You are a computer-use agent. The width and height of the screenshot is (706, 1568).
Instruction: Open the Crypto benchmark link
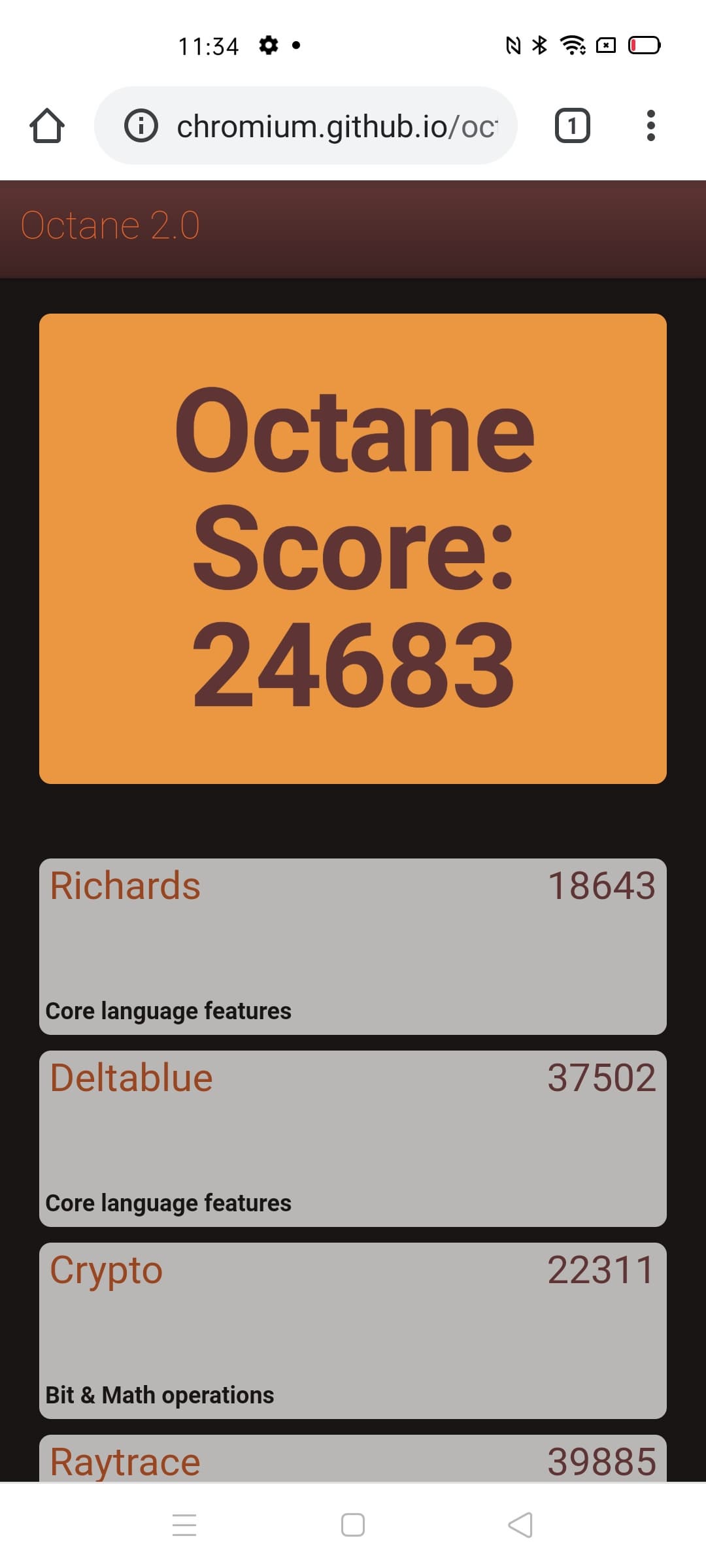107,1270
